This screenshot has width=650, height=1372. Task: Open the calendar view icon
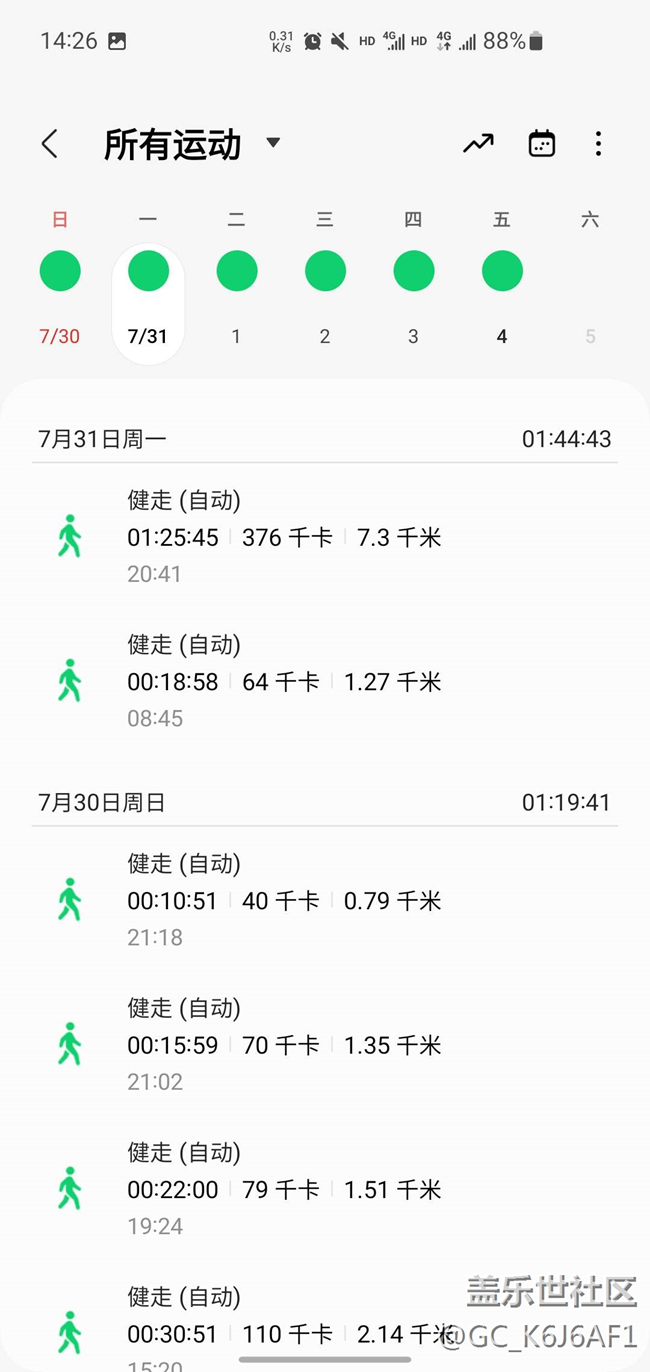click(542, 144)
